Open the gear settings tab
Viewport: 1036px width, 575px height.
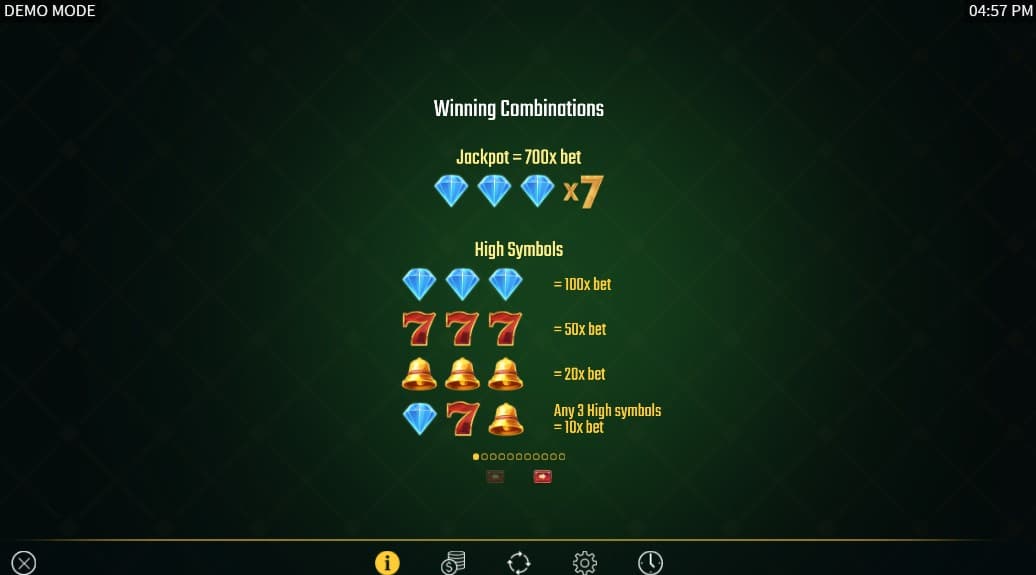(585, 562)
